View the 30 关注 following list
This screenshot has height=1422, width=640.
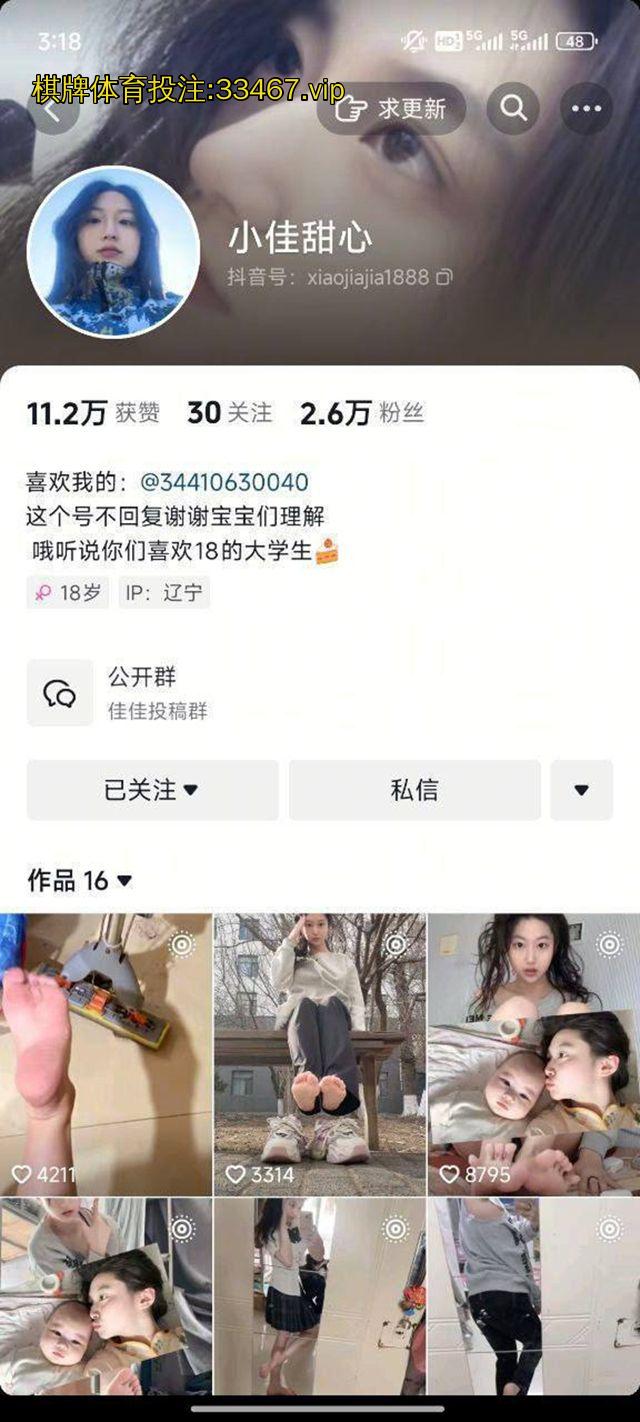(229, 413)
